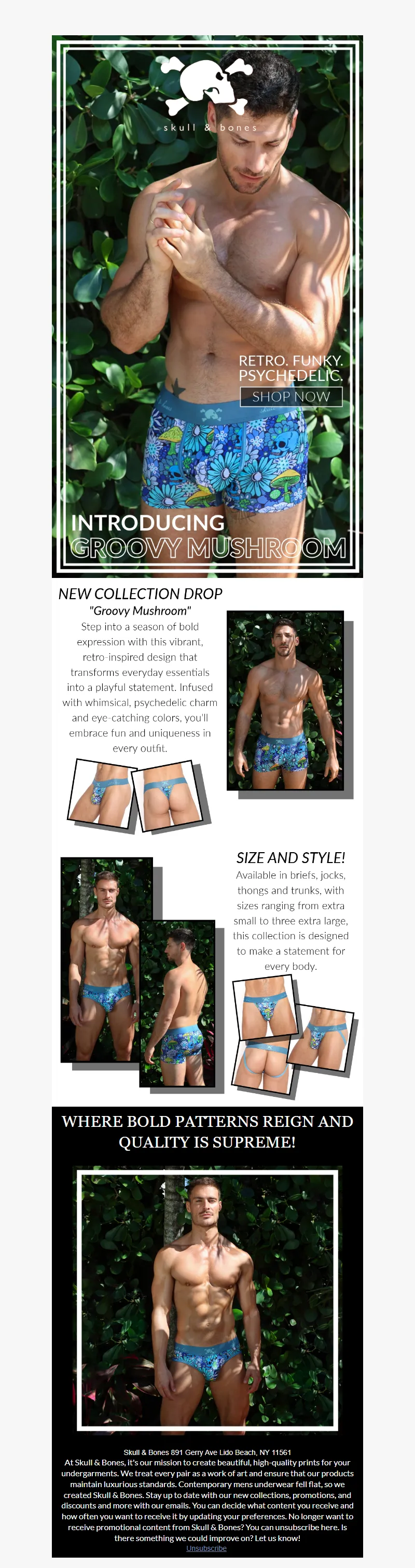This screenshot has width=415, height=1568.
Task: Tap the SHOP NOW button
Action: tap(290, 396)
